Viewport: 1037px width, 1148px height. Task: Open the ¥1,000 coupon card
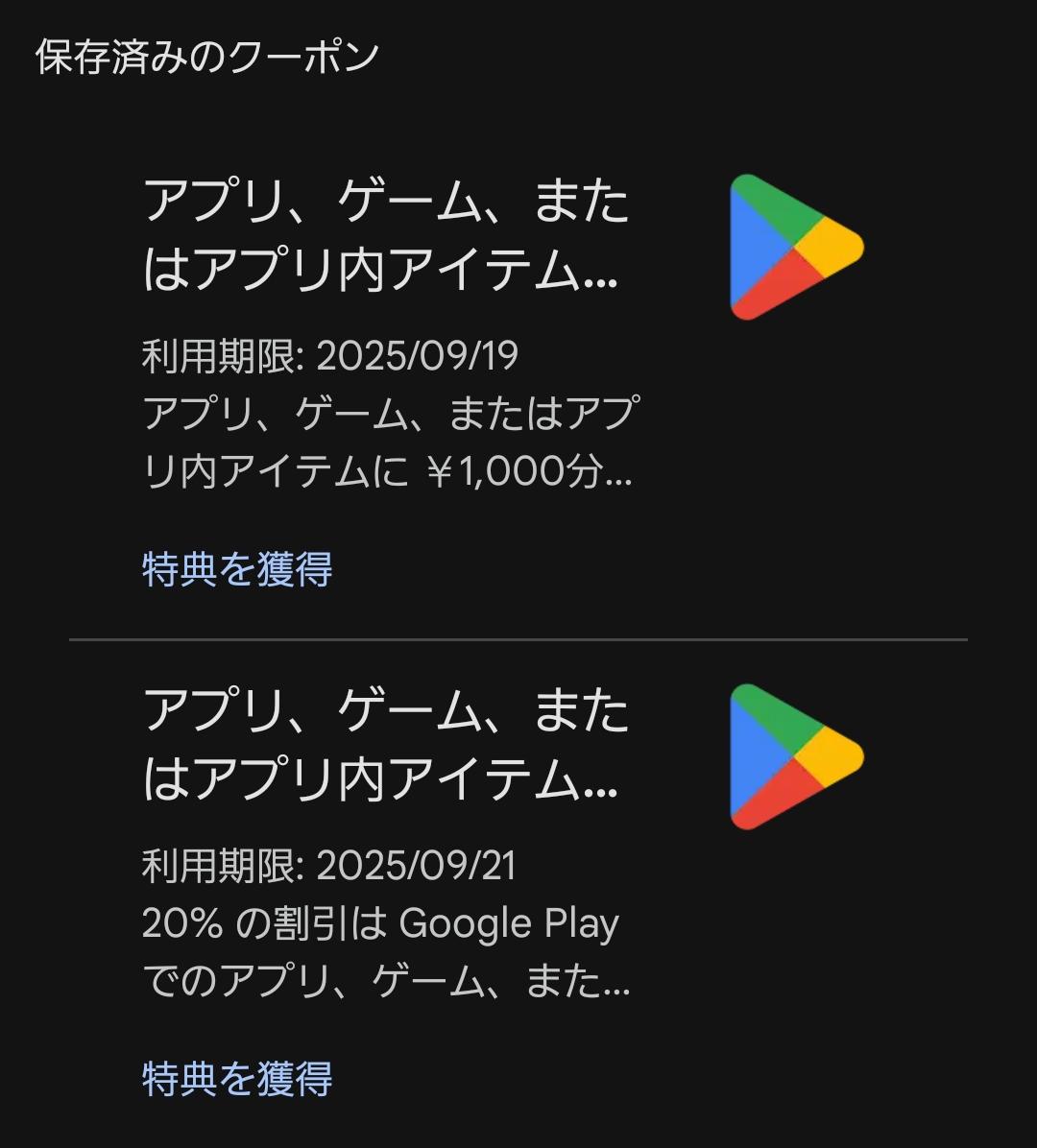pyautogui.click(x=386, y=236)
